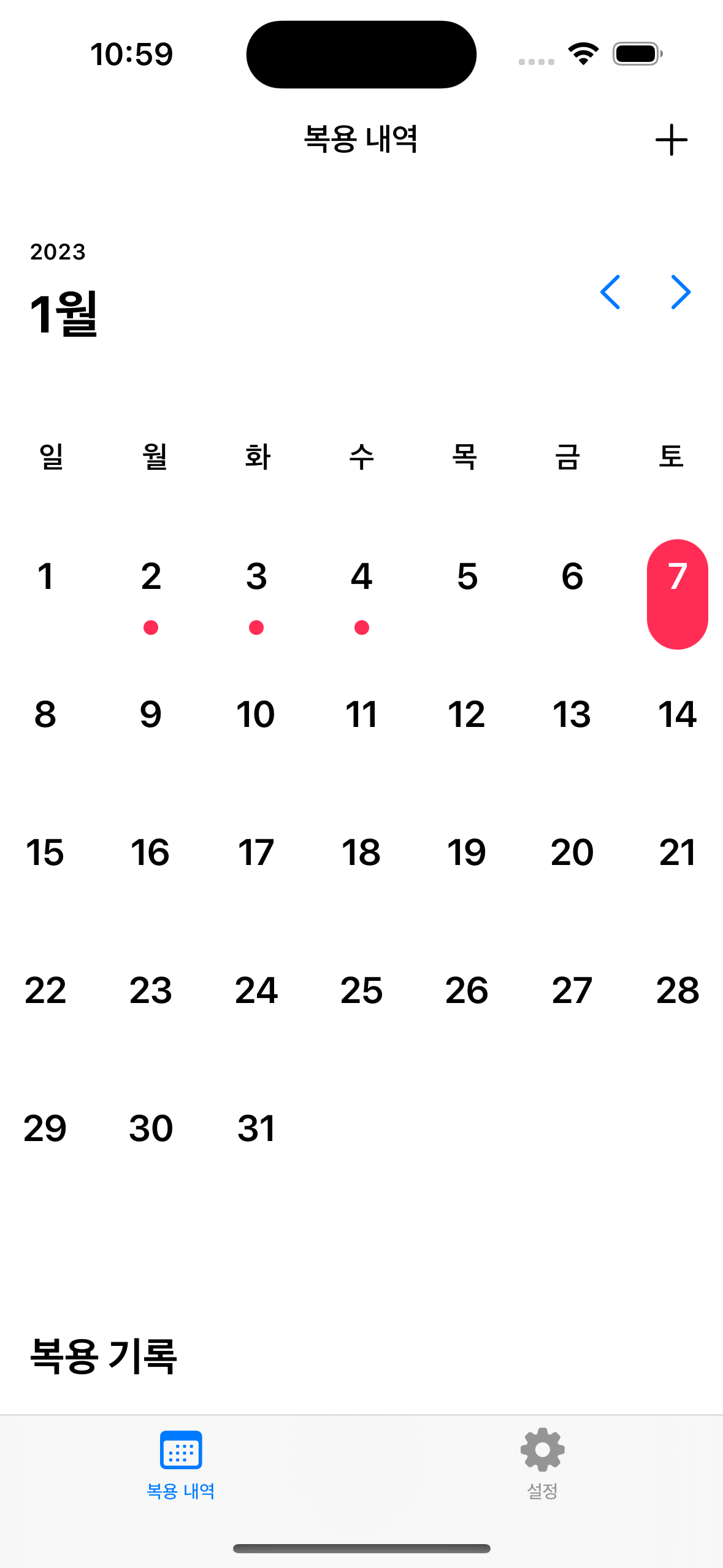Select January 2 on the calendar

pyautogui.click(x=151, y=594)
